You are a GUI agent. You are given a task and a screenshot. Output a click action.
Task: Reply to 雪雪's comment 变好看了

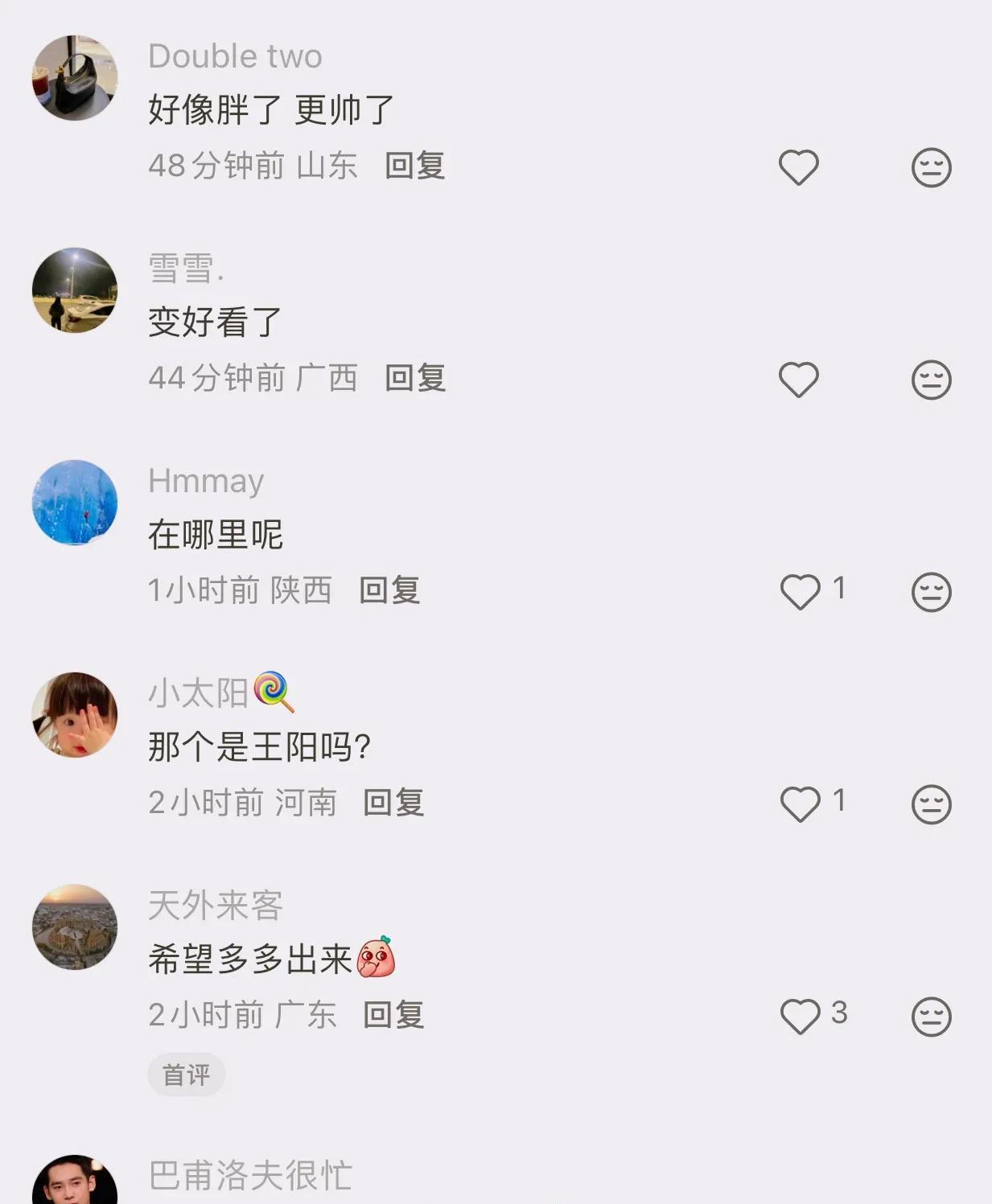414,378
